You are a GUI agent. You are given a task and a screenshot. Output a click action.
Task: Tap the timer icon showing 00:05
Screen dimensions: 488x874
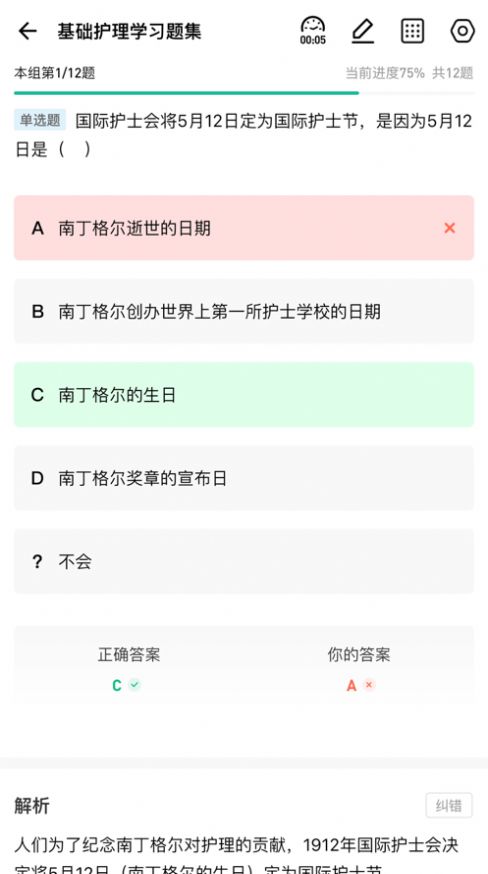pyautogui.click(x=313, y=31)
